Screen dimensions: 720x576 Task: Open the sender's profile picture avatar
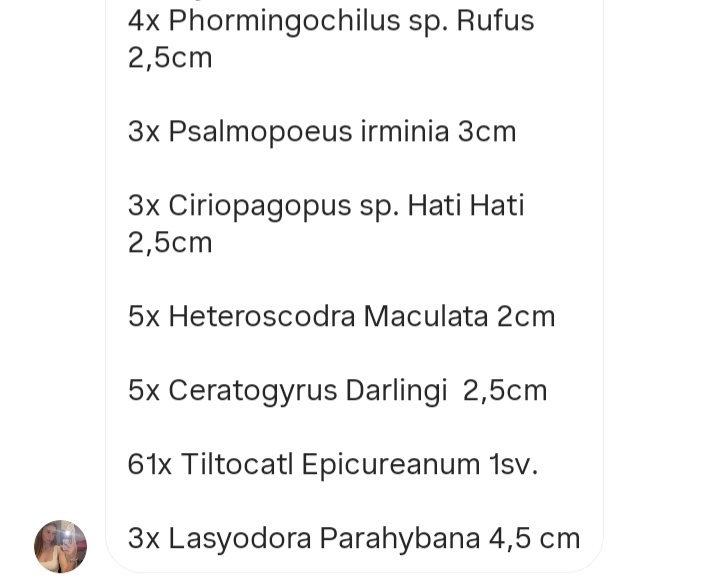click(x=60, y=546)
